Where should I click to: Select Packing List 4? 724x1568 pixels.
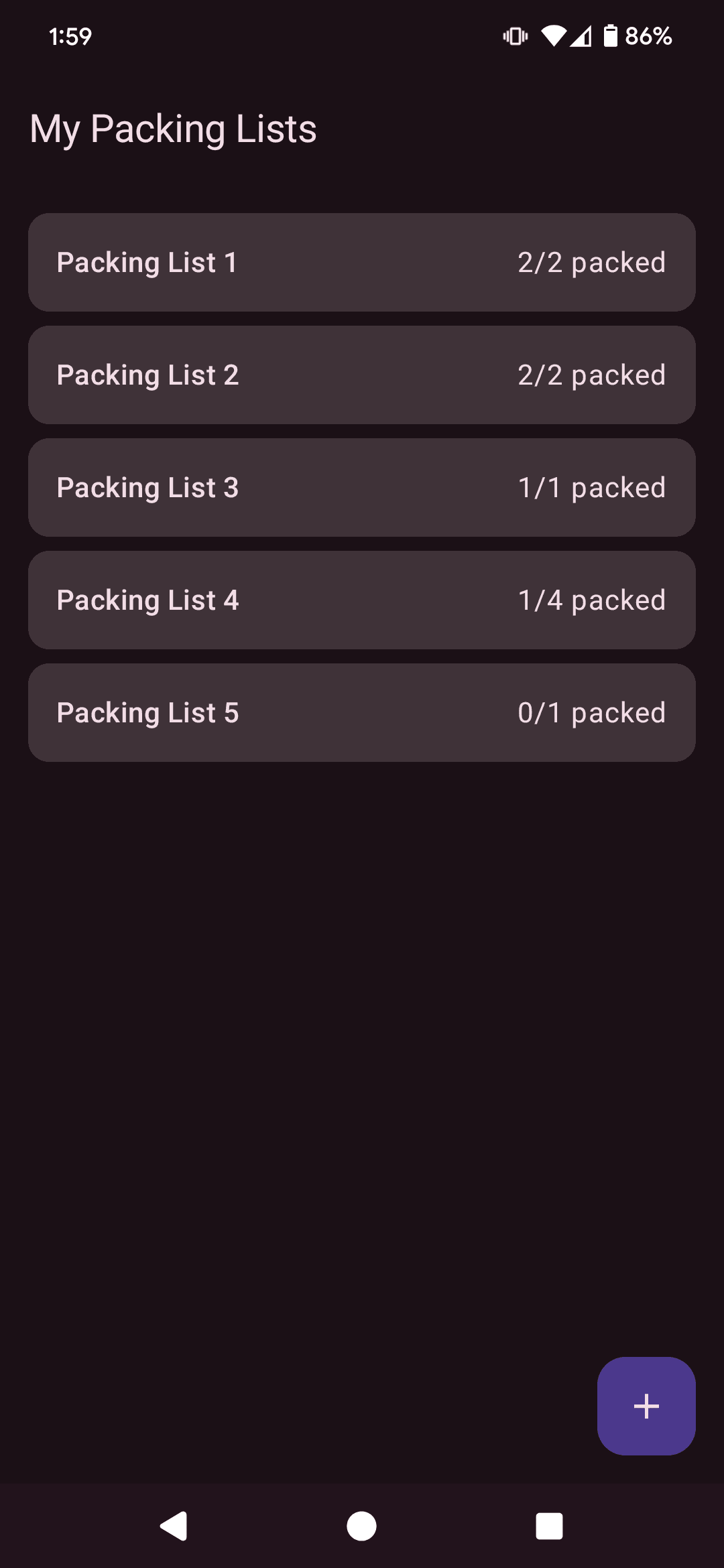pos(362,600)
